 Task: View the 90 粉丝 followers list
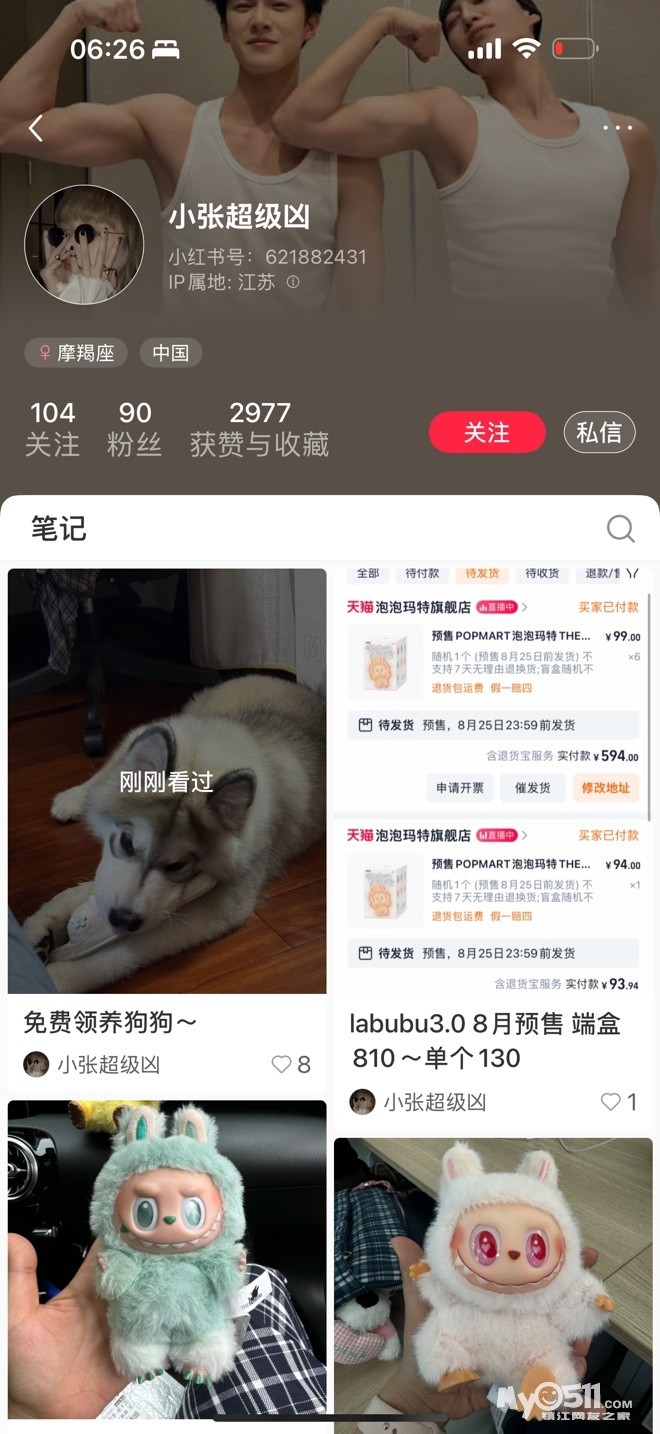tap(134, 428)
